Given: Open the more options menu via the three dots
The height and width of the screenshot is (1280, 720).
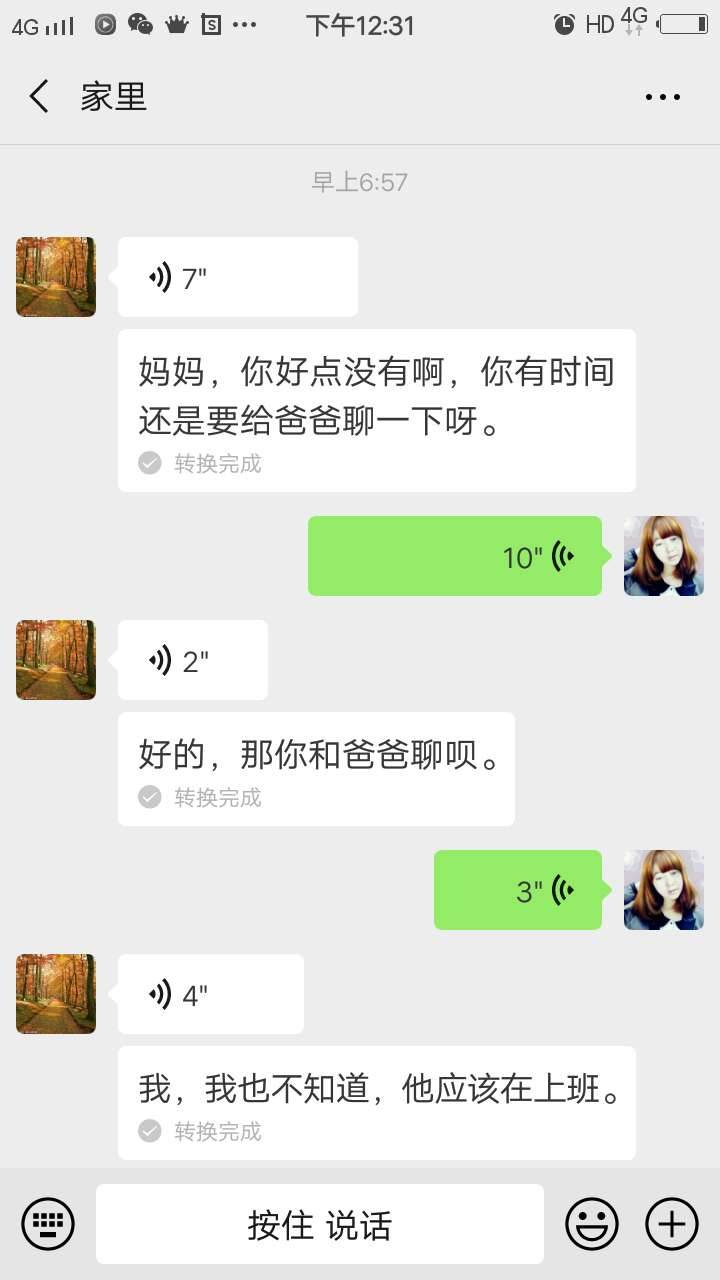Looking at the screenshot, I should tap(662, 96).
